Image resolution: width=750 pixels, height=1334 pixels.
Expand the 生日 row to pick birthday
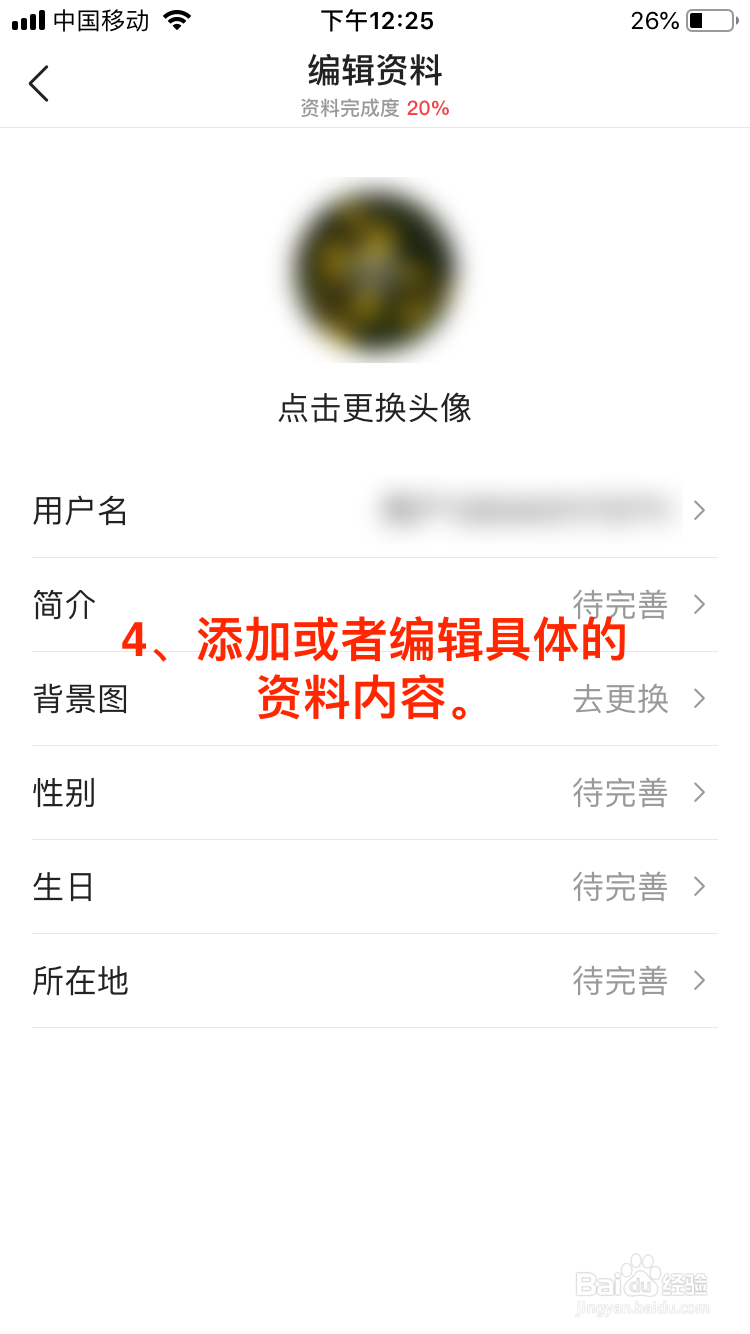(x=699, y=887)
